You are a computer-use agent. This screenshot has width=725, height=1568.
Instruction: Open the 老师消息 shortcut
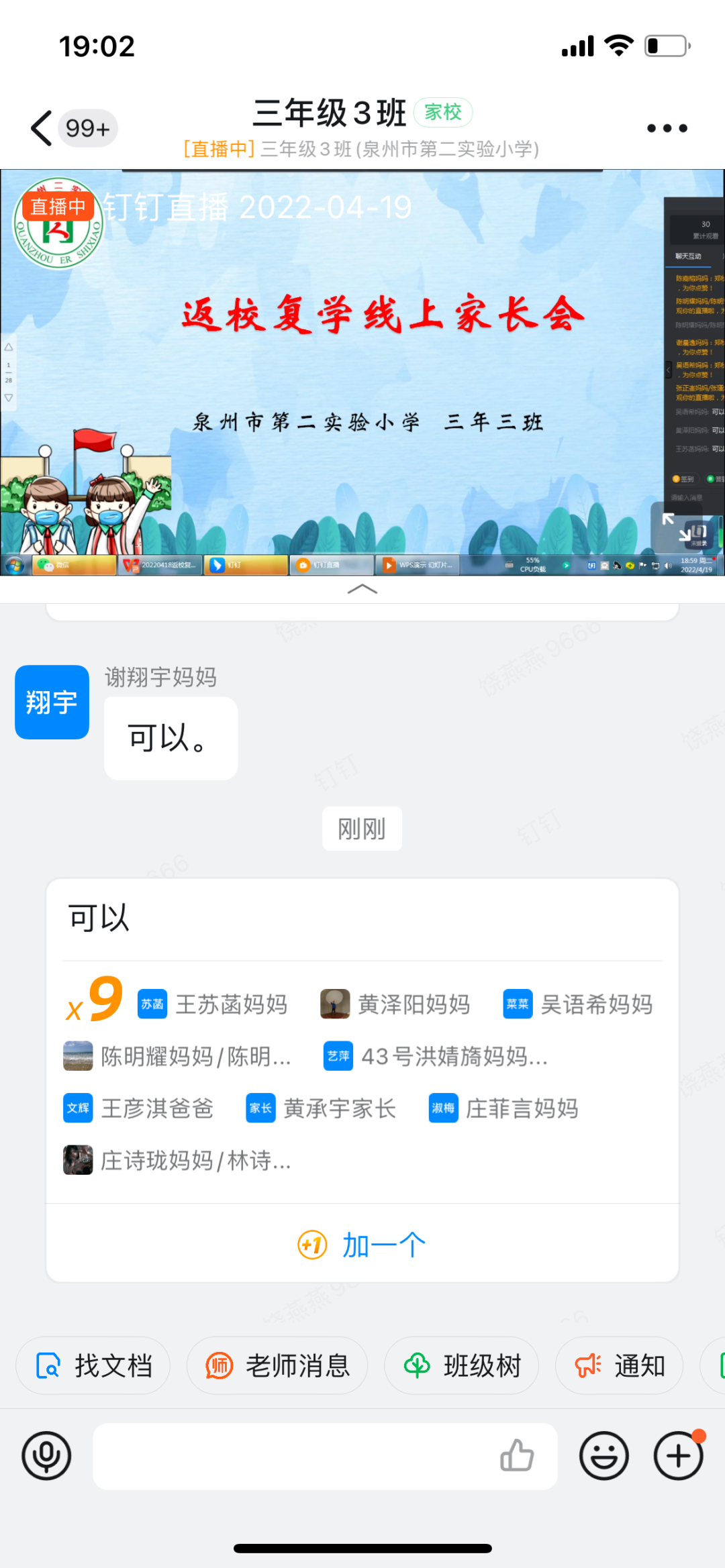(277, 1365)
